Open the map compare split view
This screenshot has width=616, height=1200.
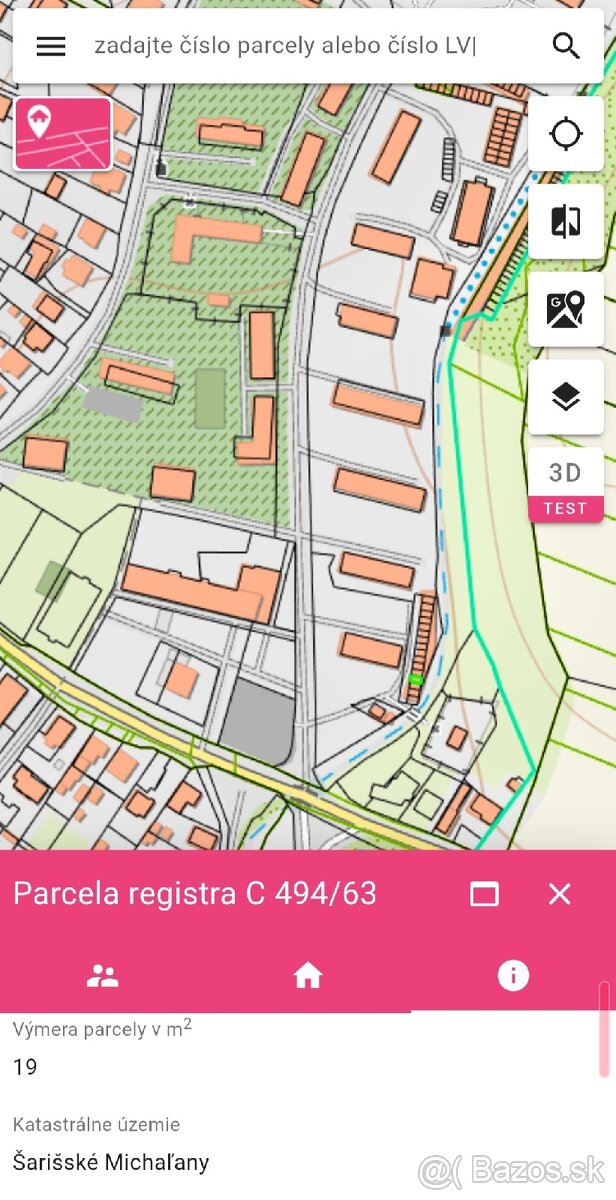tap(566, 221)
